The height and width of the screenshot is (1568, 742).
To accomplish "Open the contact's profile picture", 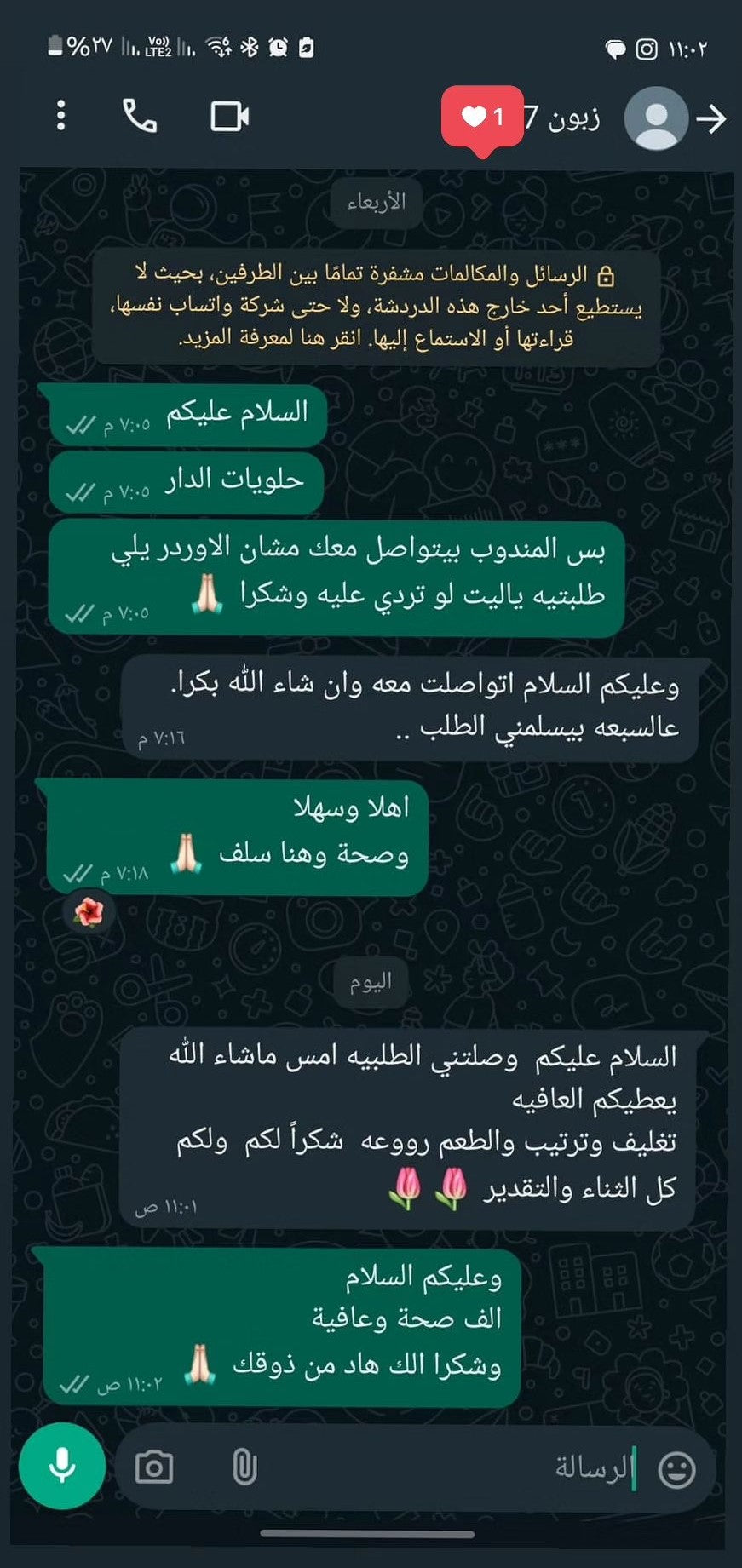I will point(656,118).
